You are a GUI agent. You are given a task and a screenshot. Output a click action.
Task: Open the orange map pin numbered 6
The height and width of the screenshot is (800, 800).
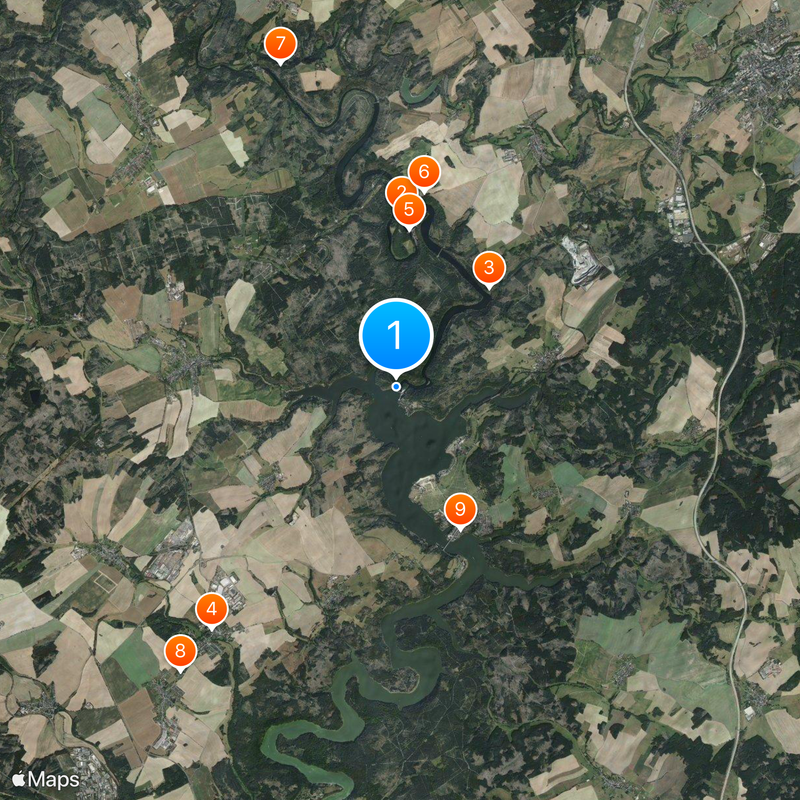[425, 171]
